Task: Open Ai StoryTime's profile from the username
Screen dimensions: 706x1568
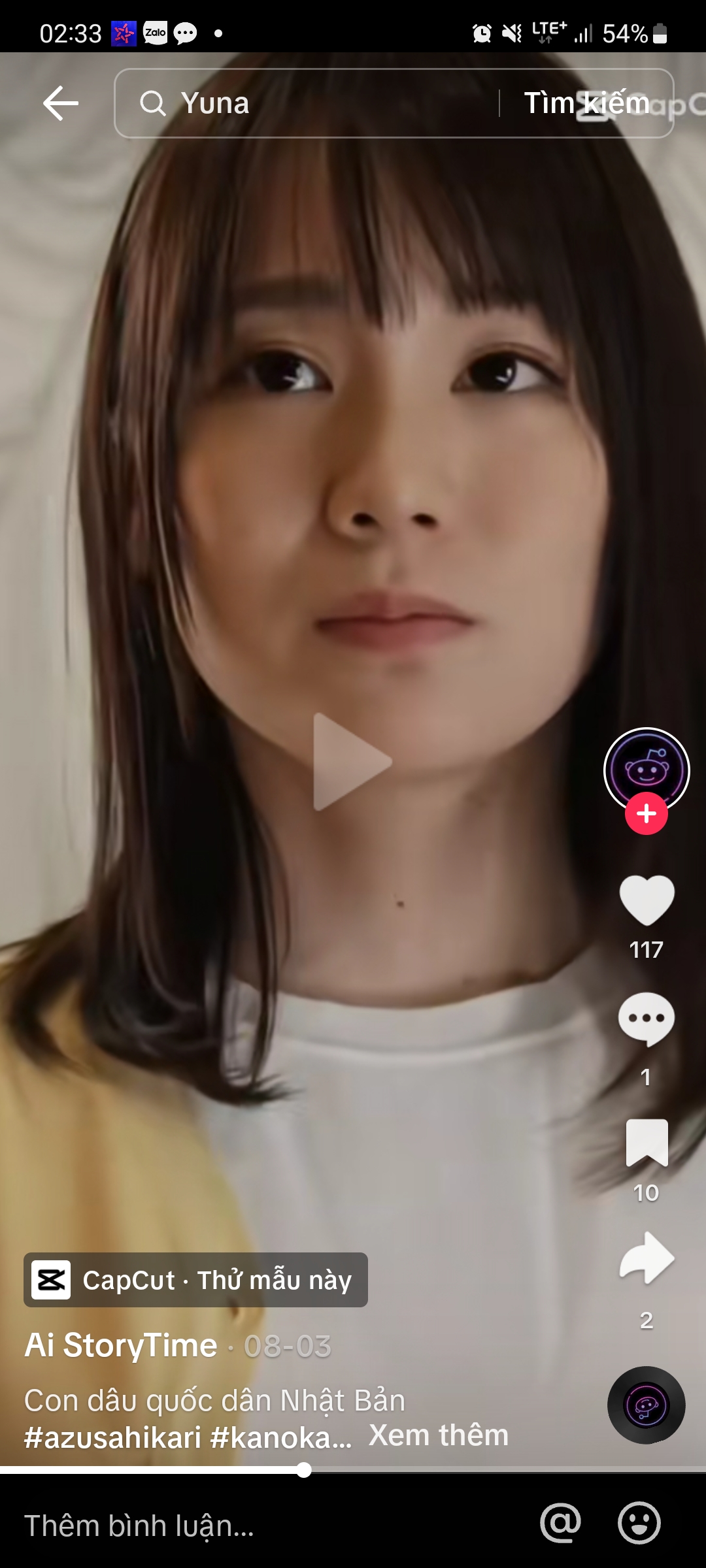Action: pyautogui.click(x=121, y=1346)
